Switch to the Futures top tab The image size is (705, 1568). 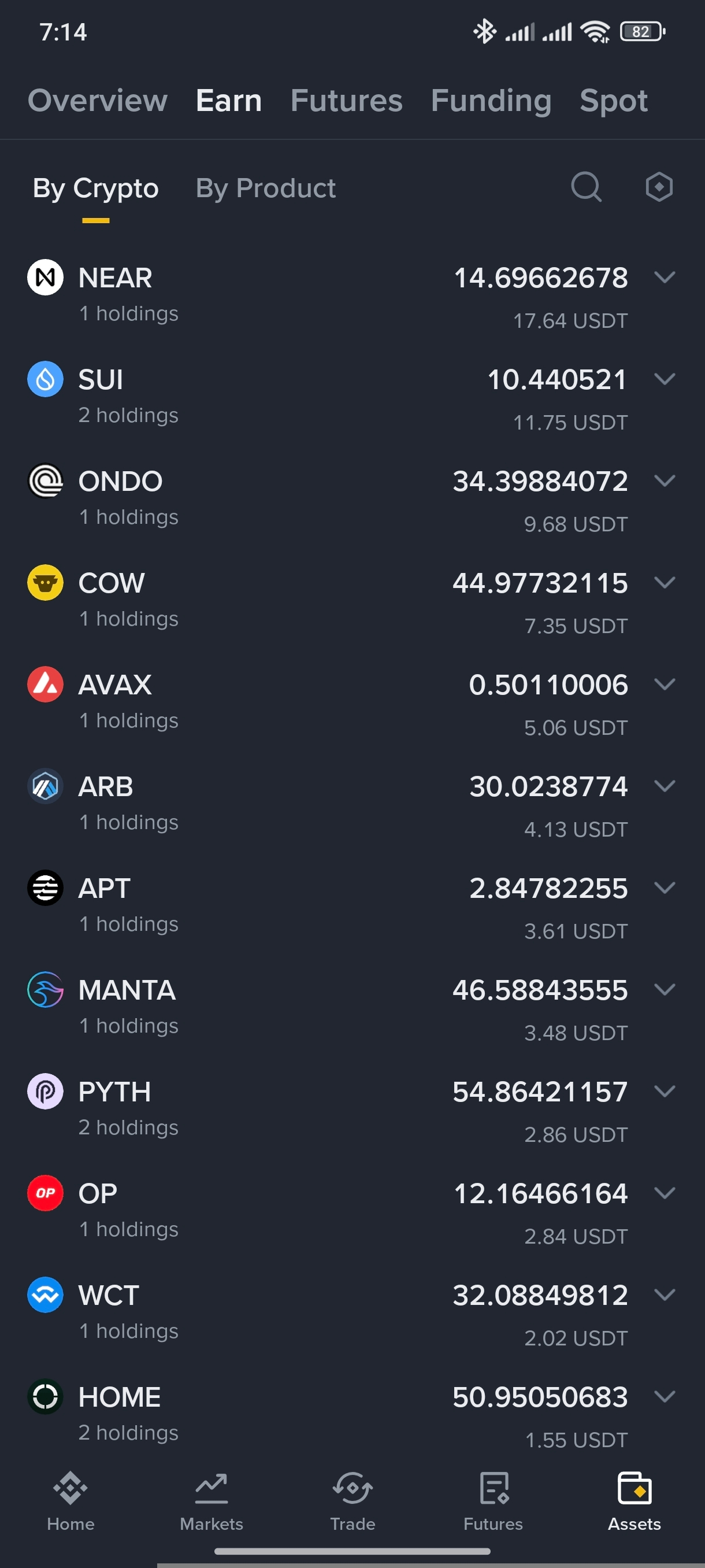pyautogui.click(x=346, y=101)
